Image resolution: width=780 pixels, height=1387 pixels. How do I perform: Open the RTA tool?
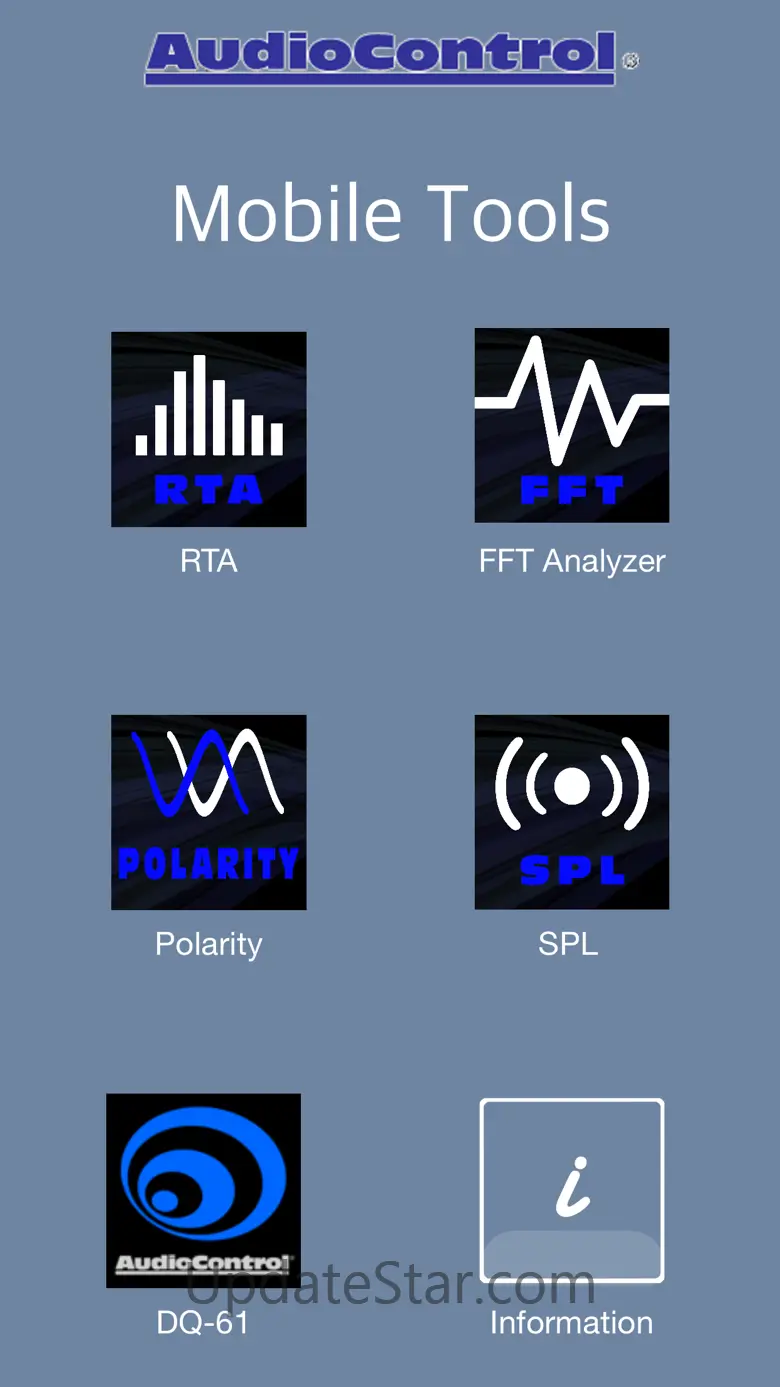click(x=208, y=429)
